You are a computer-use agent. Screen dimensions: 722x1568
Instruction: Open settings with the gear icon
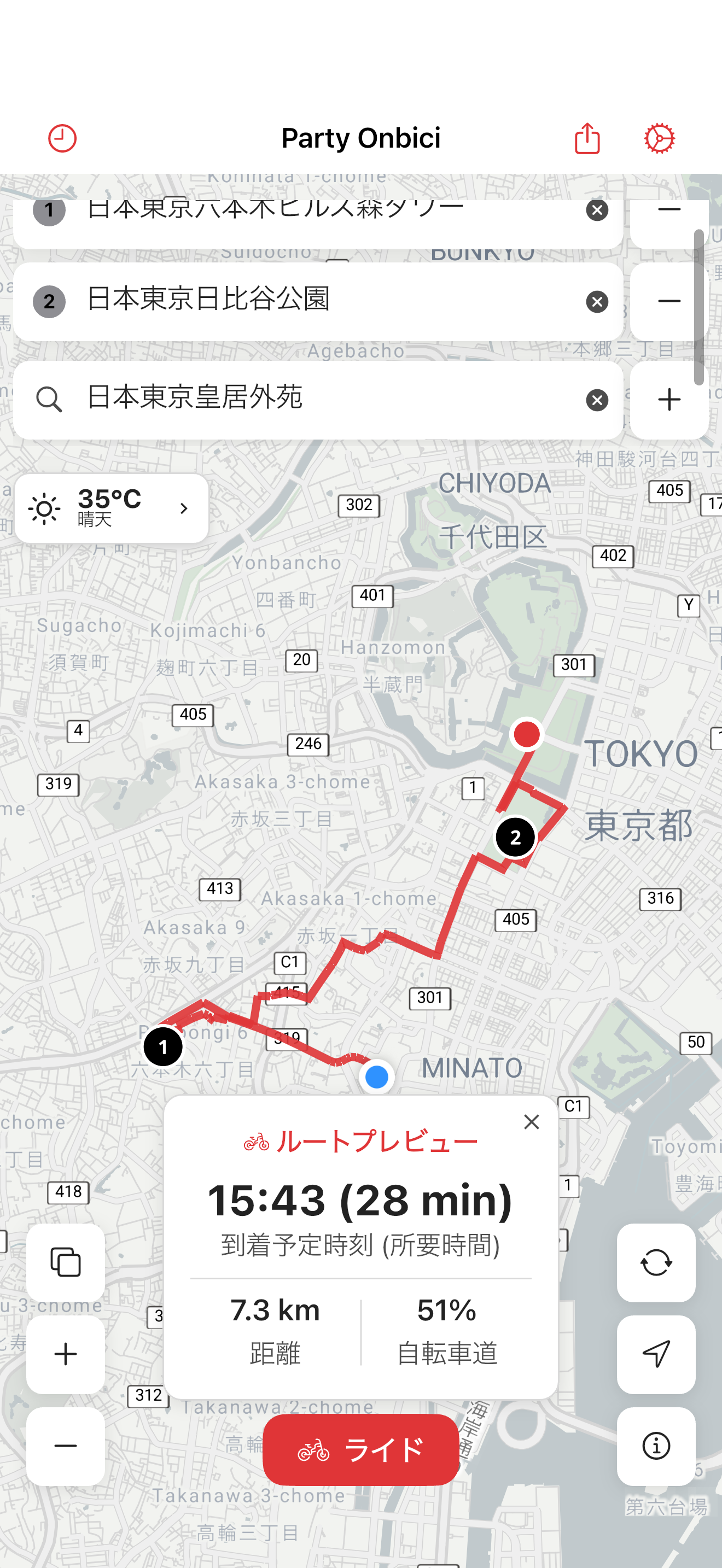[x=659, y=138]
